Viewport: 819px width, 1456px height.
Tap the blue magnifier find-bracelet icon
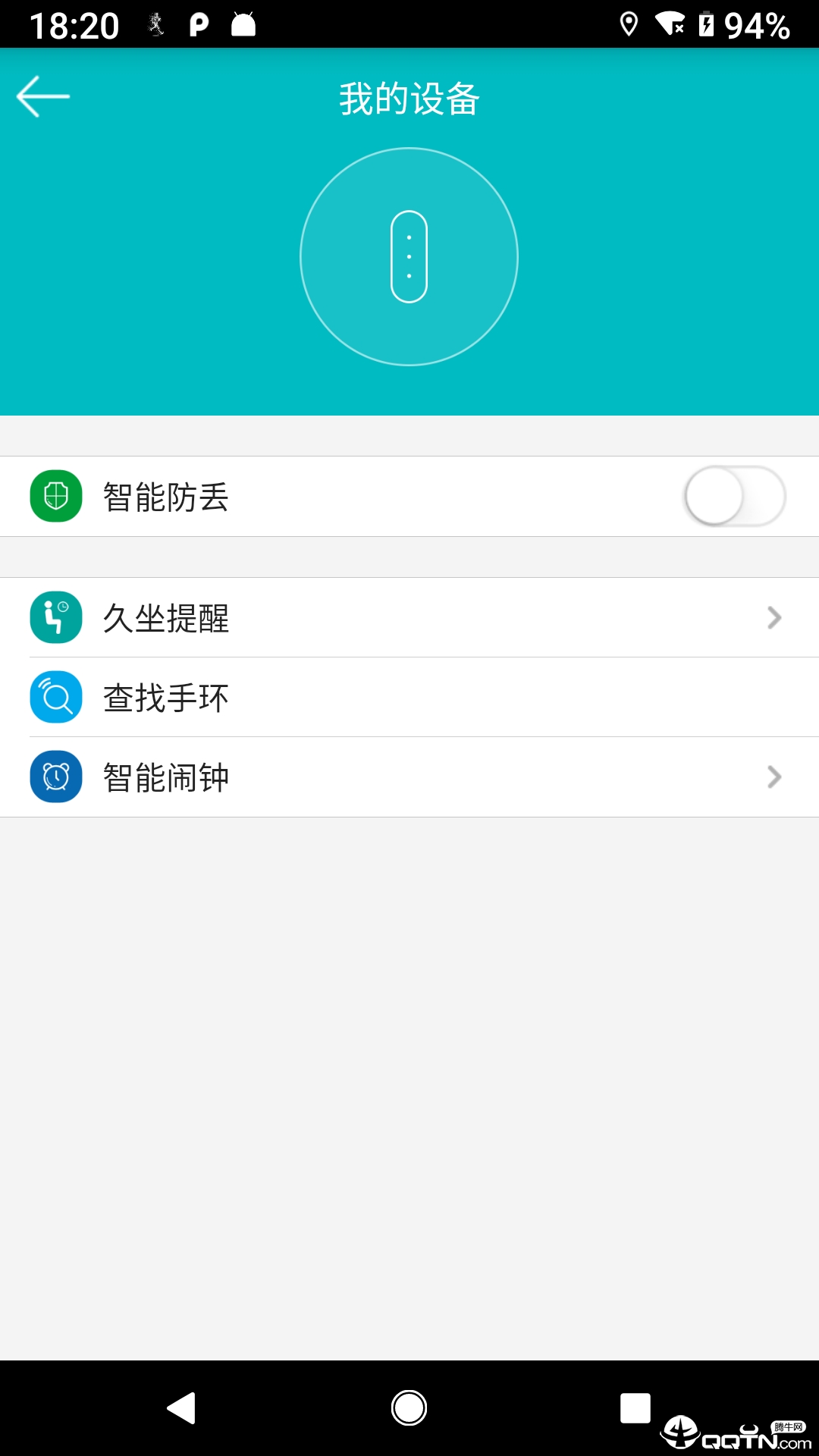pyautogui.click(x=55, y=697)
